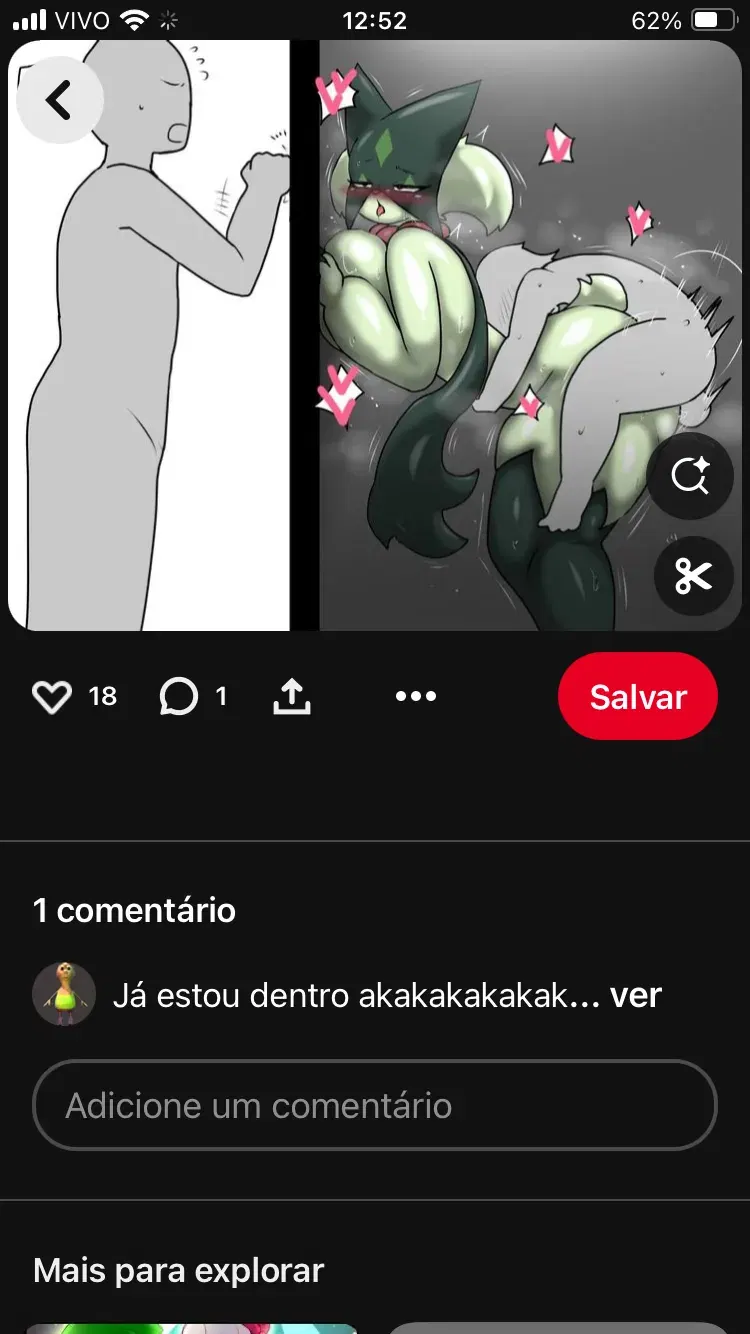The height and width of the screenshot is (1334, 750).
Task: Open the three-dot options menu
Action: click(x=416, y=697)
